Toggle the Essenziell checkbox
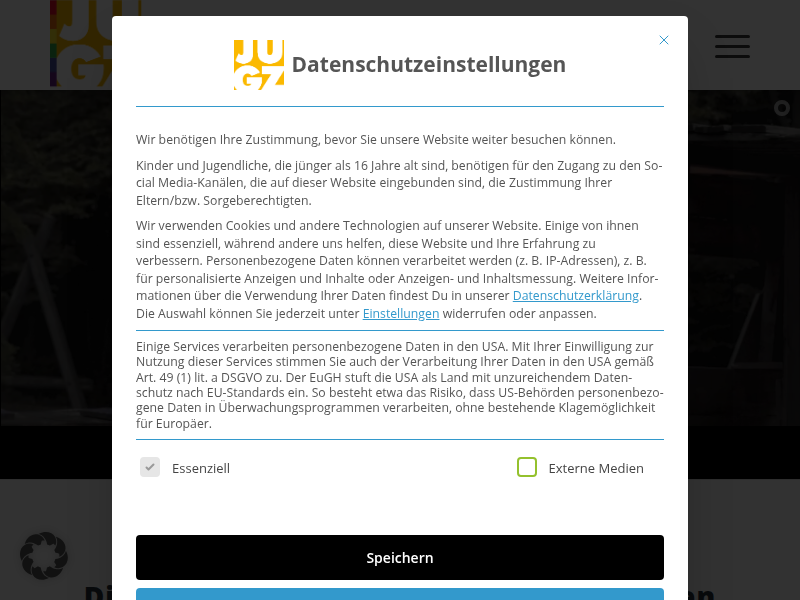Viewport: 800px width, 600px height. point(150,467)
